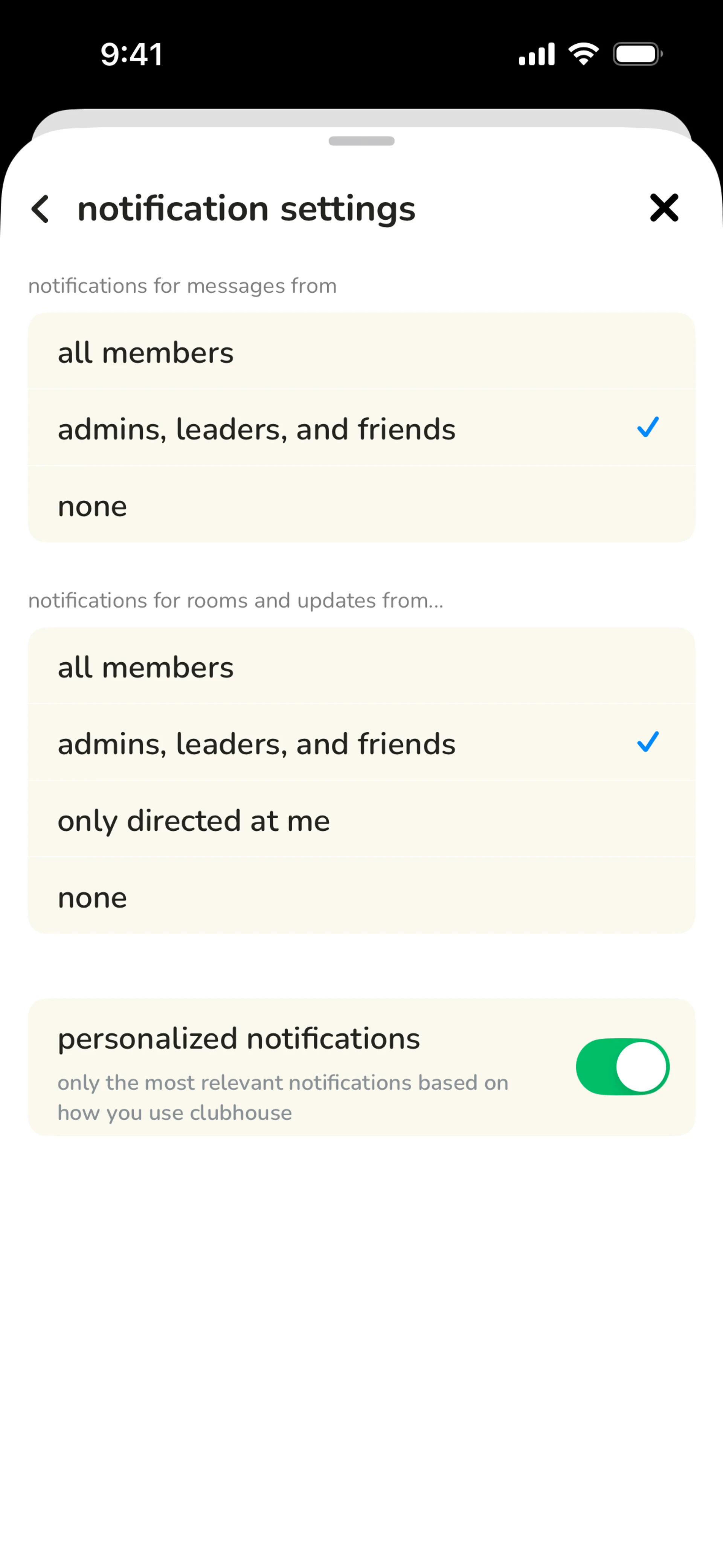Viewport: 723px width, 1568px height.
Task: Close the notification settings sheet
Action: (x=664, y=208)
